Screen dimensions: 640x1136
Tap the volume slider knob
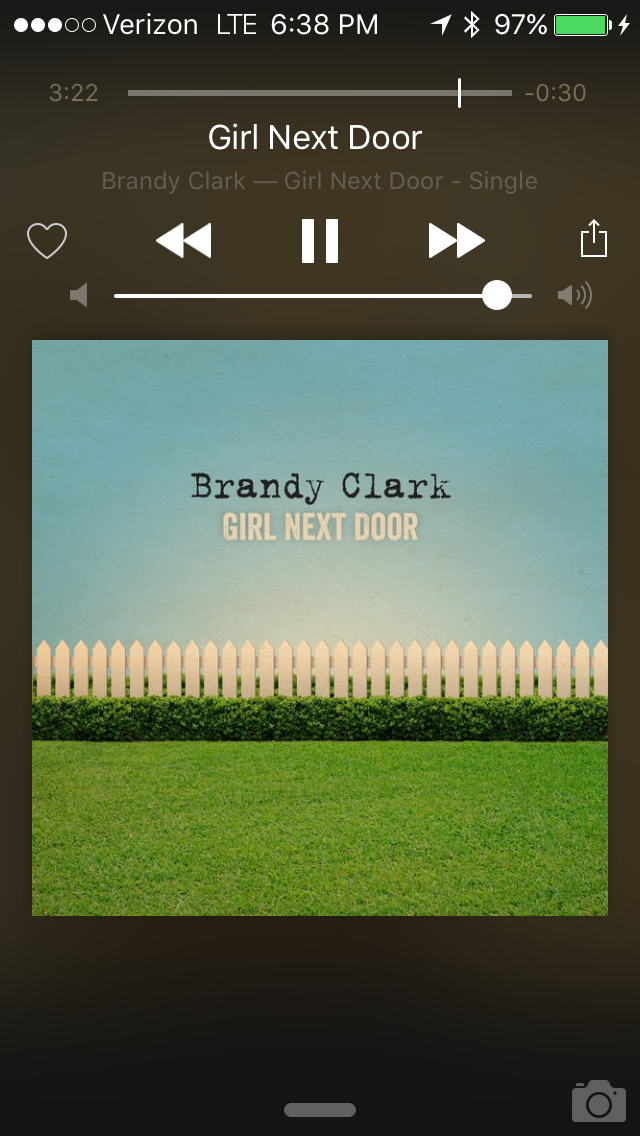[496, 295]
